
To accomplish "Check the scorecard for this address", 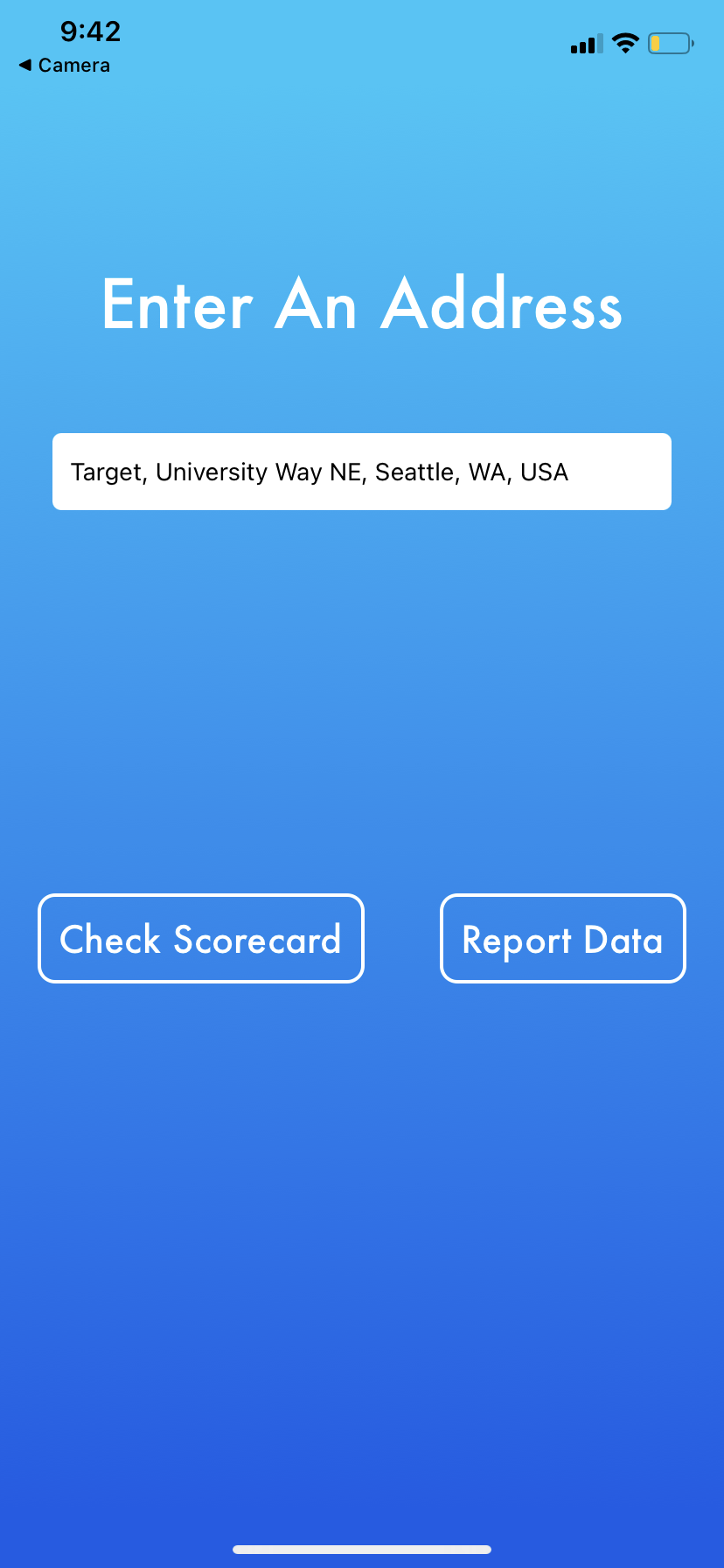I will 201,939.
